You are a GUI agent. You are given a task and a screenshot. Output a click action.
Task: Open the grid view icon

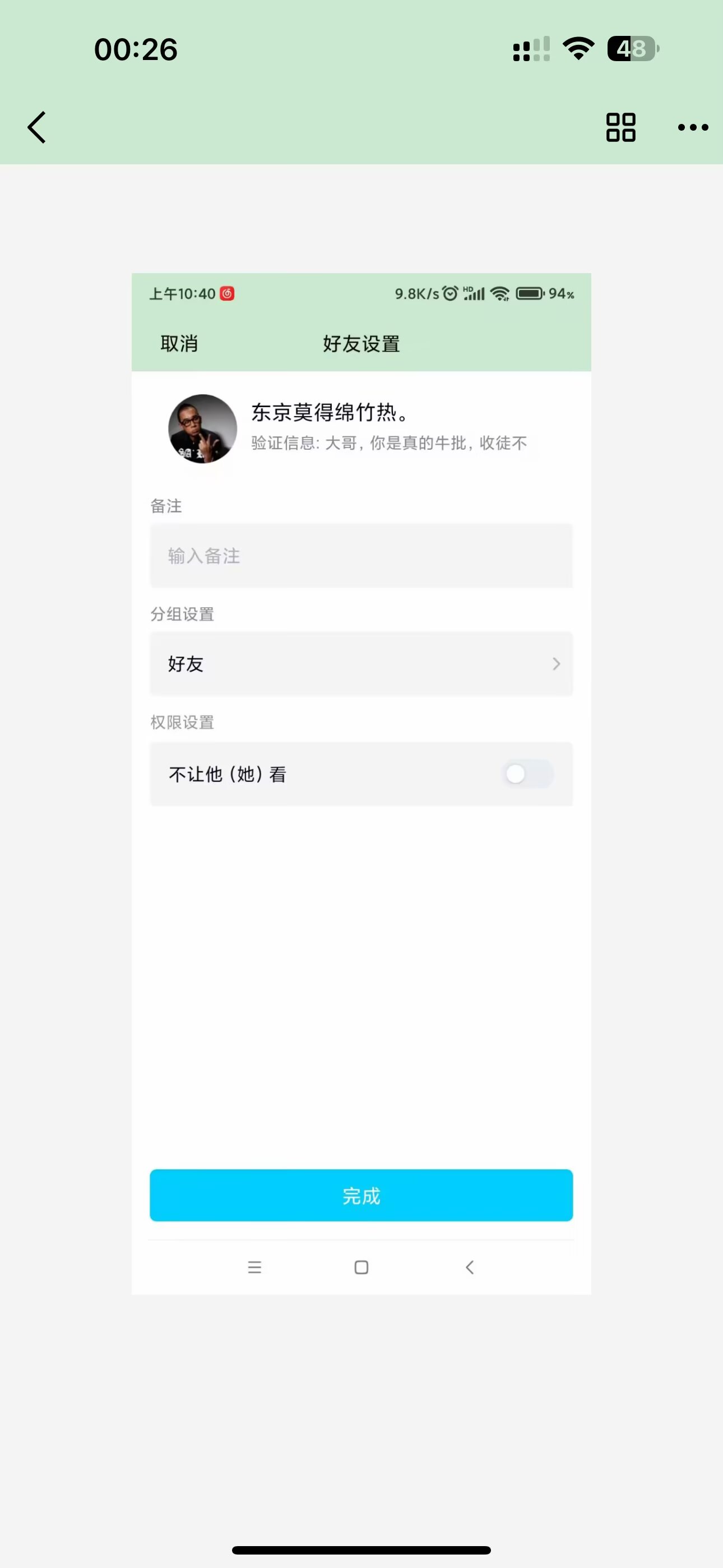620,127
